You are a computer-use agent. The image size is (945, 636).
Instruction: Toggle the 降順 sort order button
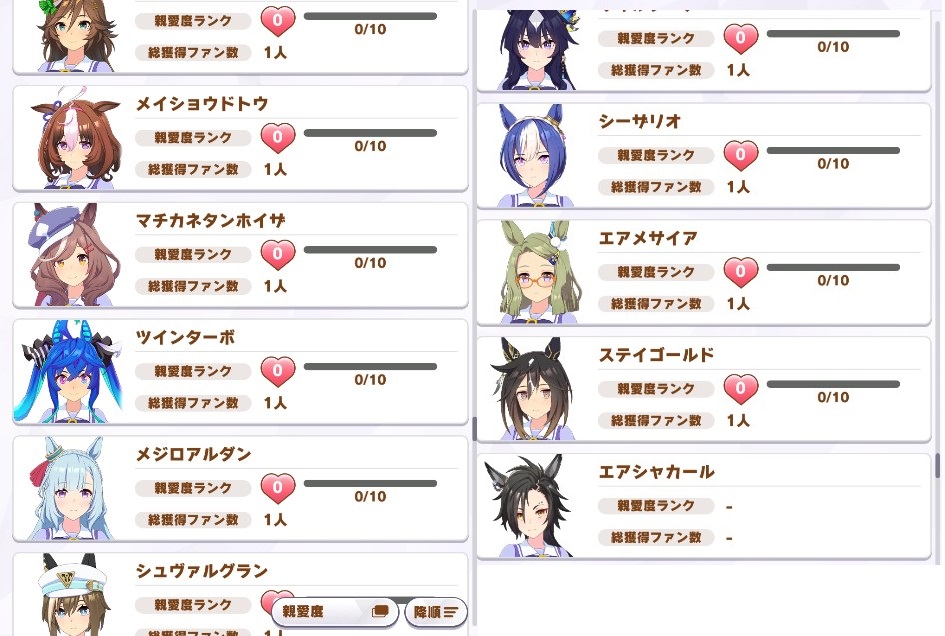coord(435,611)
